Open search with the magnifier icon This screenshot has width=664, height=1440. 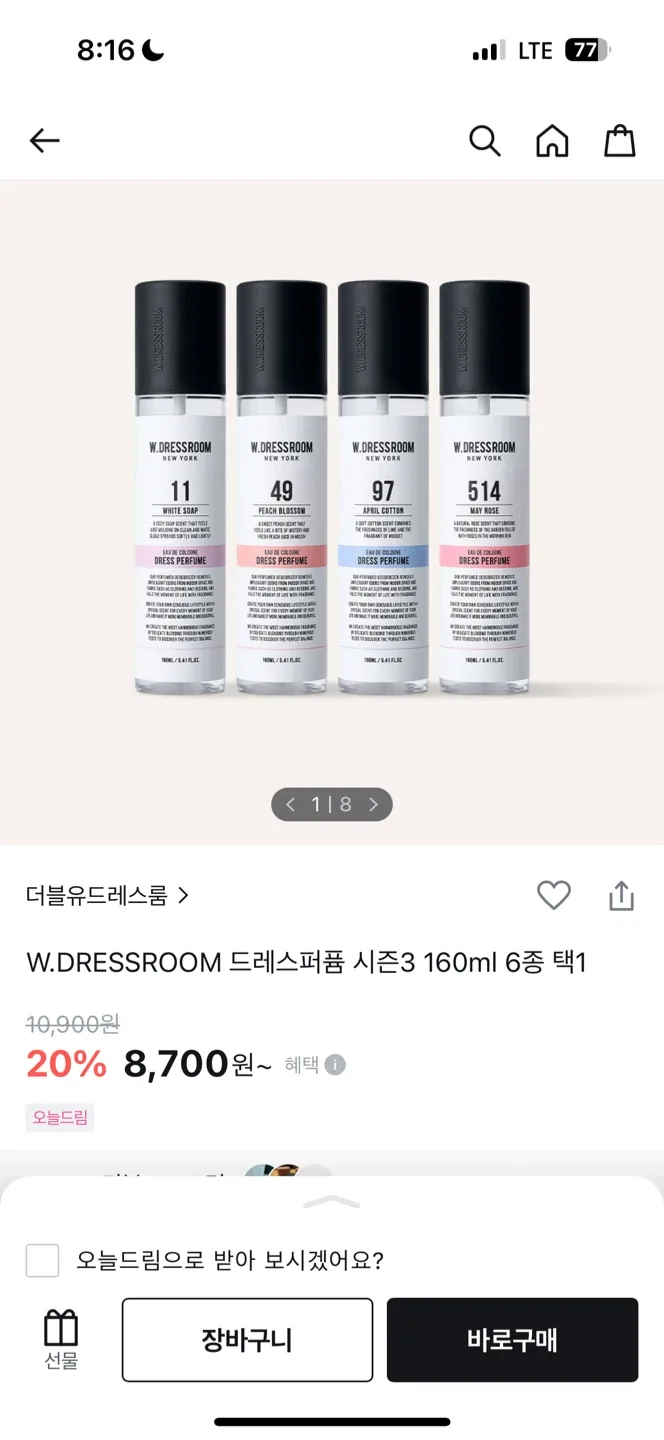click(485, 141)
